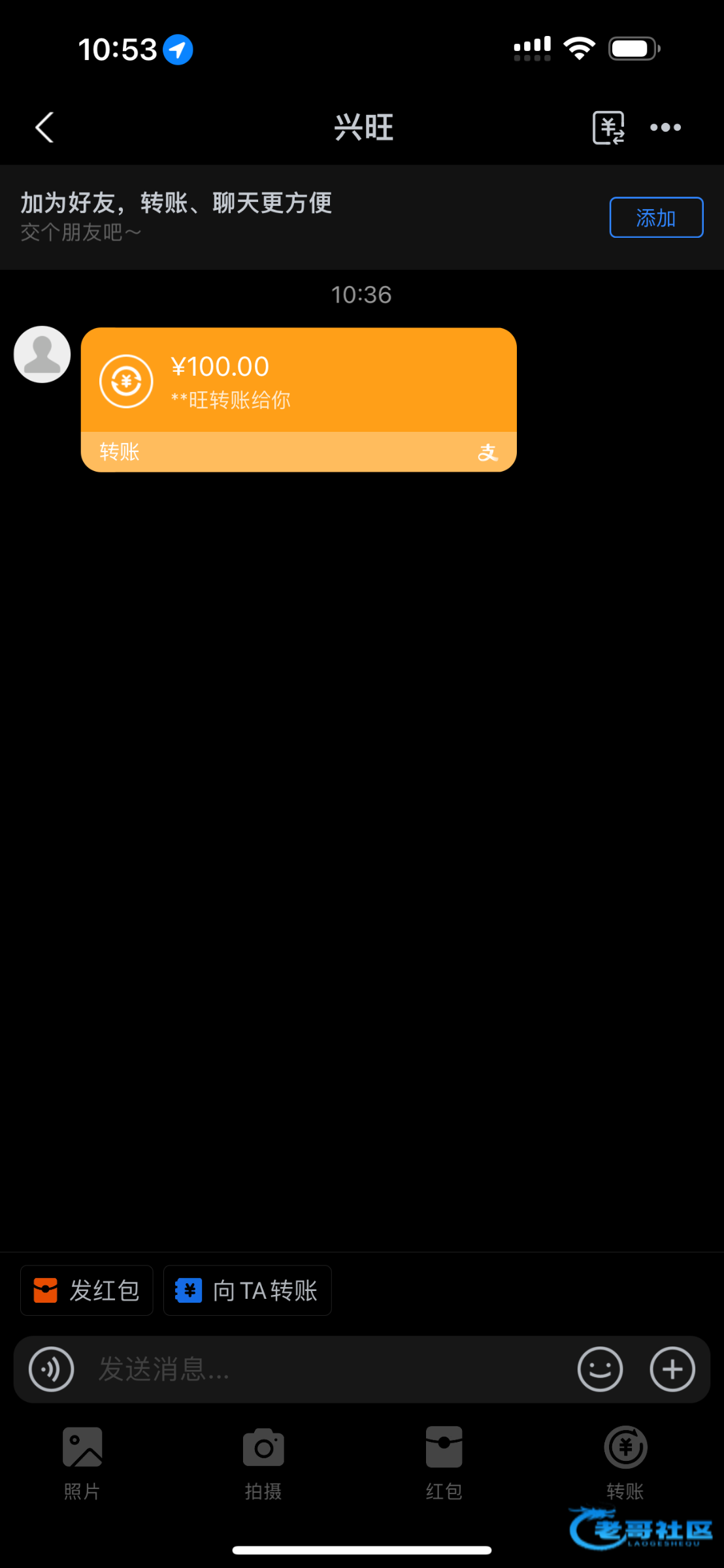The image size is (724, 1568).
Task: Open the transfer records icon
Action: coord(608,127)
